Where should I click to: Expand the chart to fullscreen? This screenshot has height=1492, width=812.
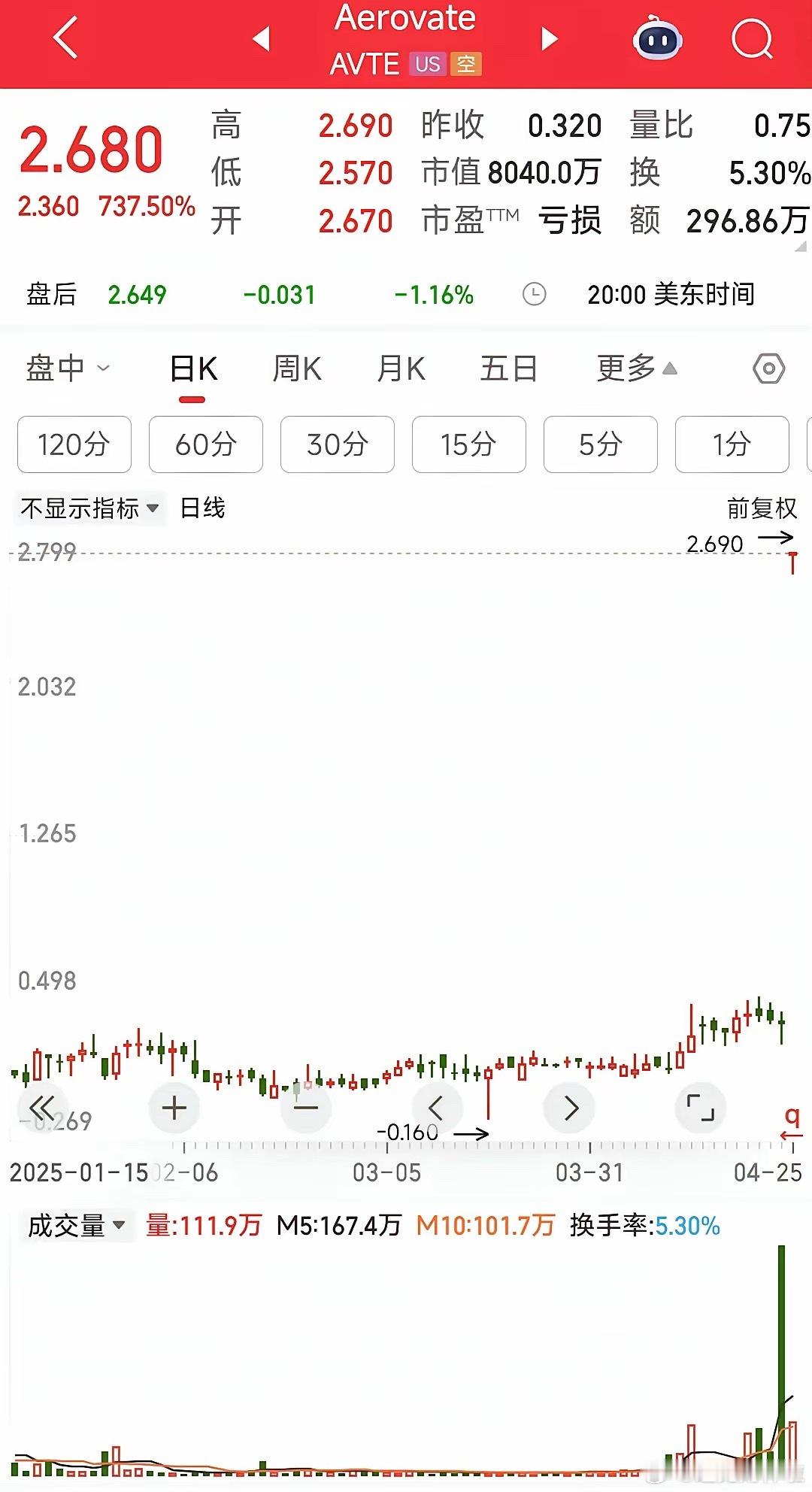(701, 1108)
